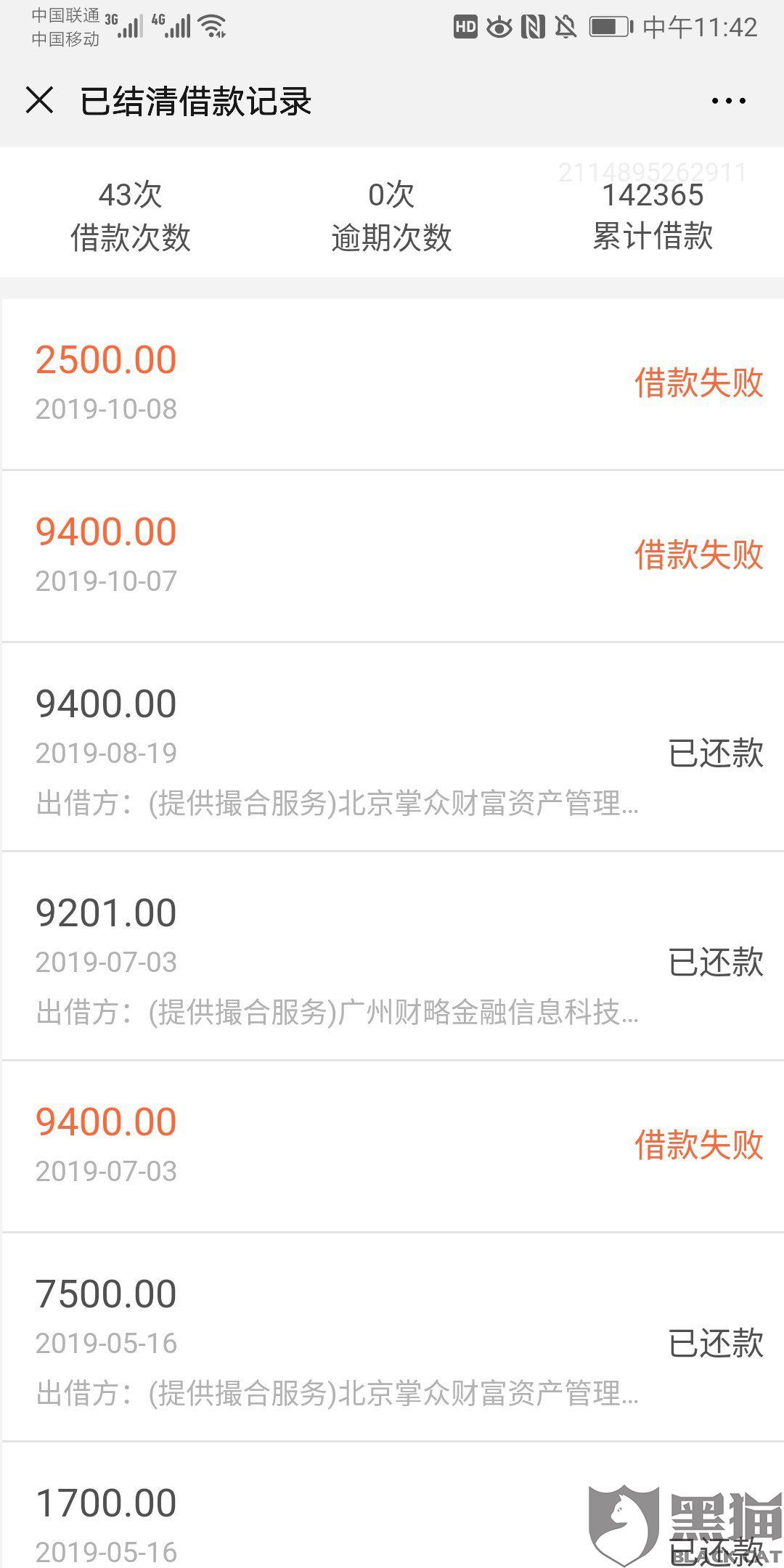This screenshot has height=1568, width=784.
Task: View the 9201.00 repaid loan dated 2019-07-03
Action: pyautogui.click(x=392, y=957)
